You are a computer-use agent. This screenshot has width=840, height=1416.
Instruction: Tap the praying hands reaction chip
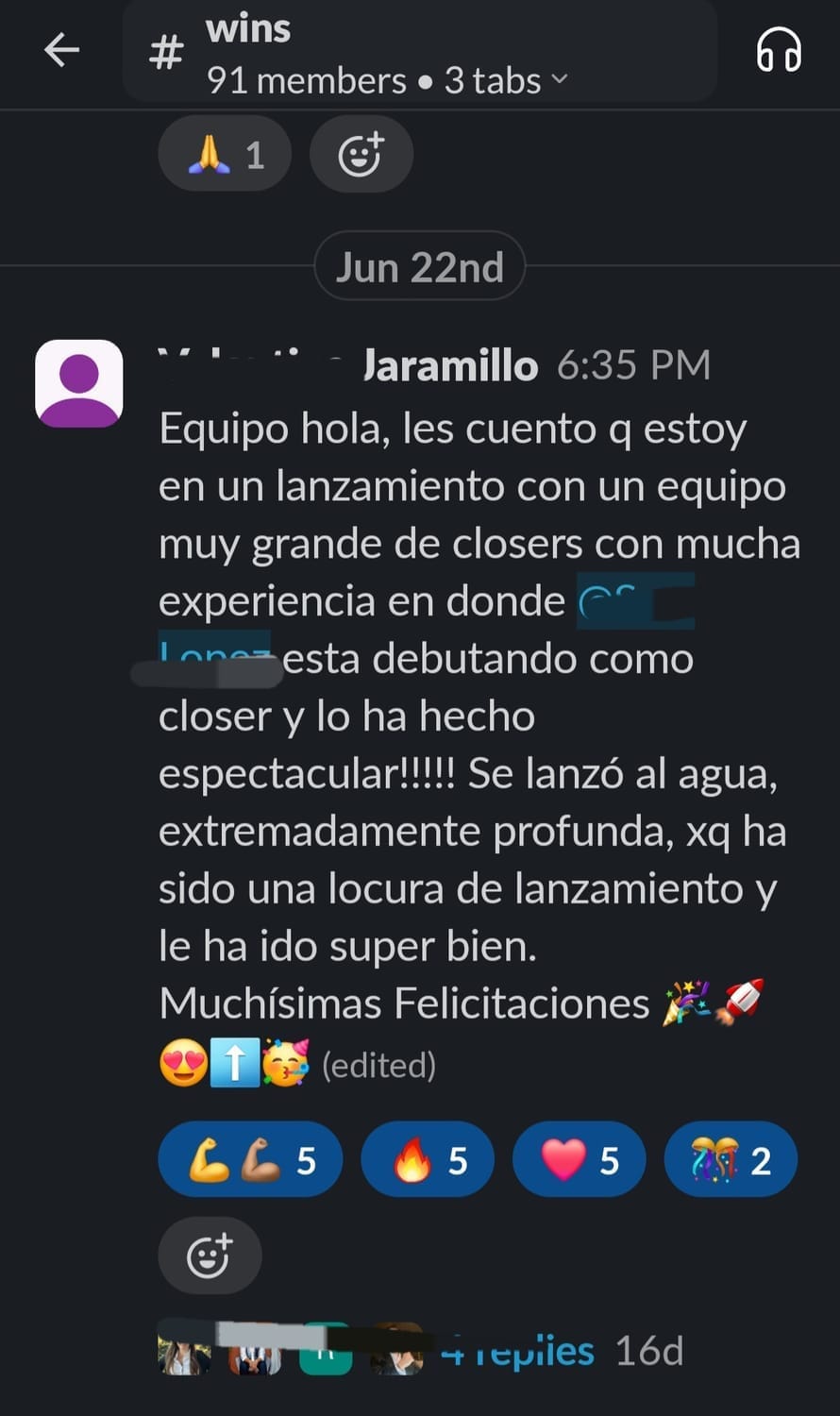point(225,154)
